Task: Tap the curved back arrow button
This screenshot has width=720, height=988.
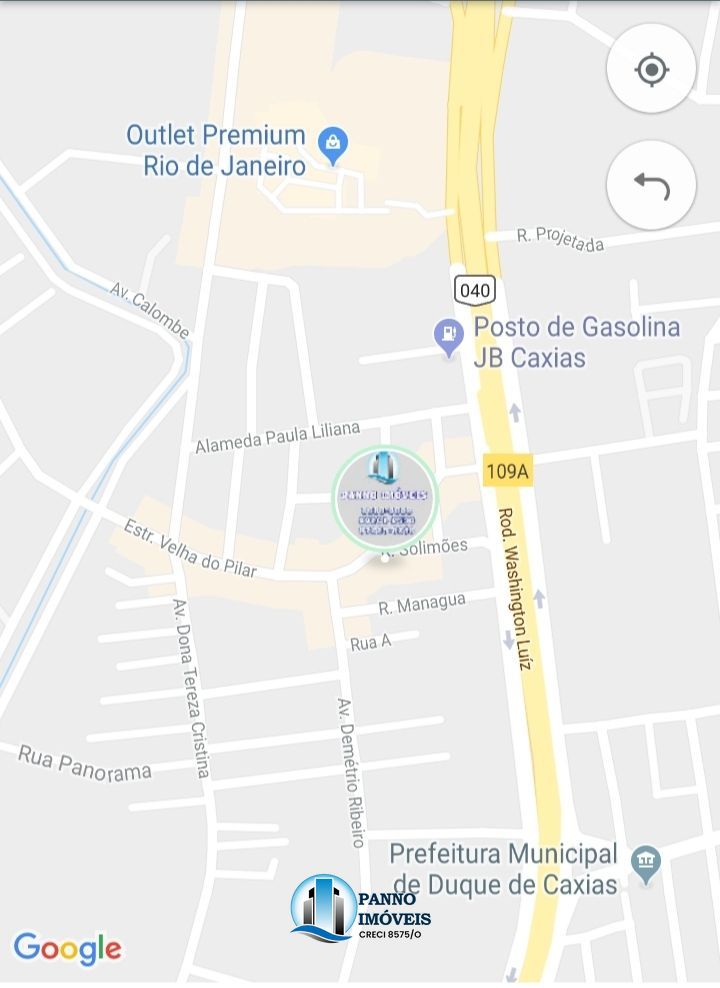Action: point(651,186)
